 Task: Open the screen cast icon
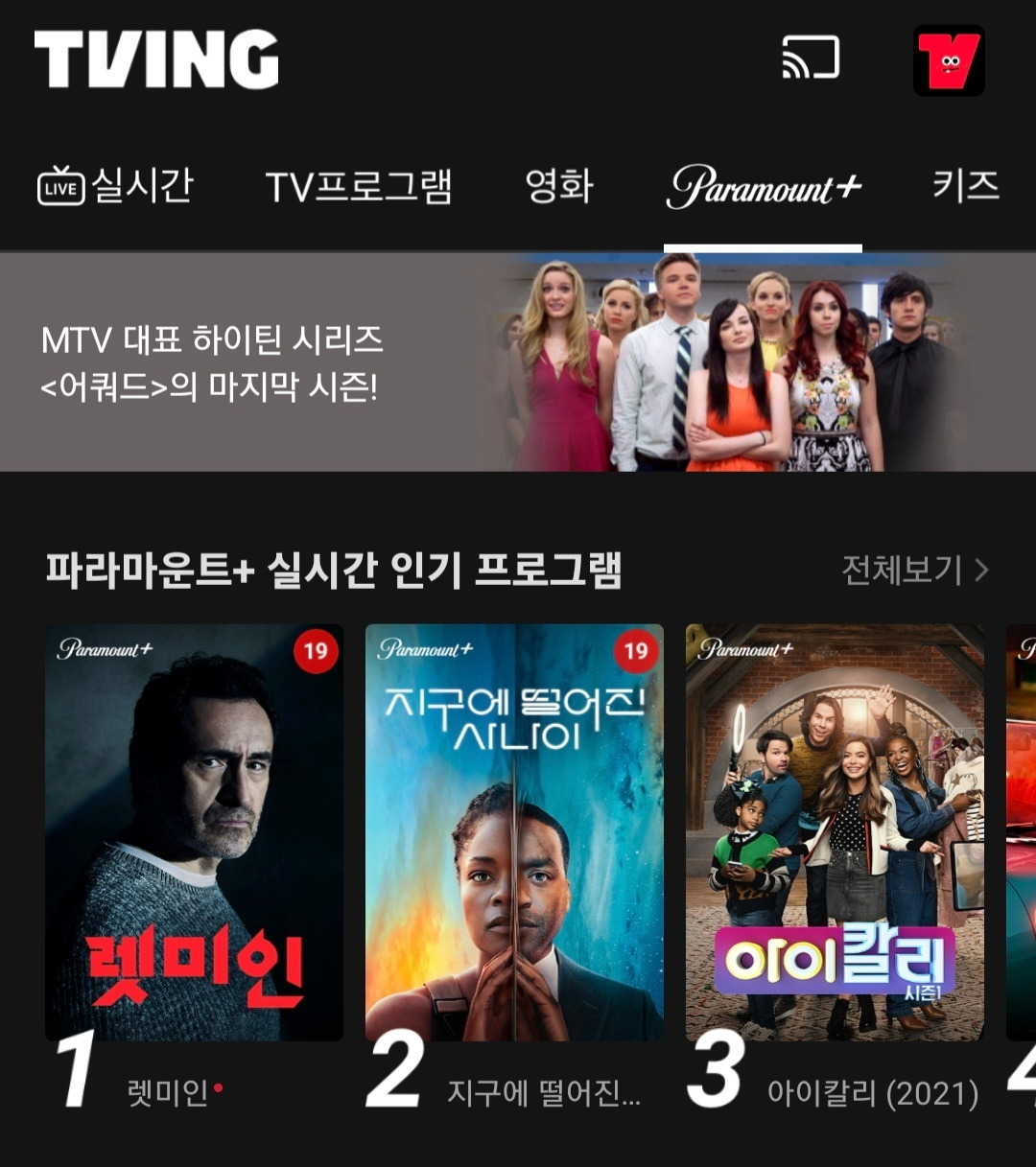811,58
